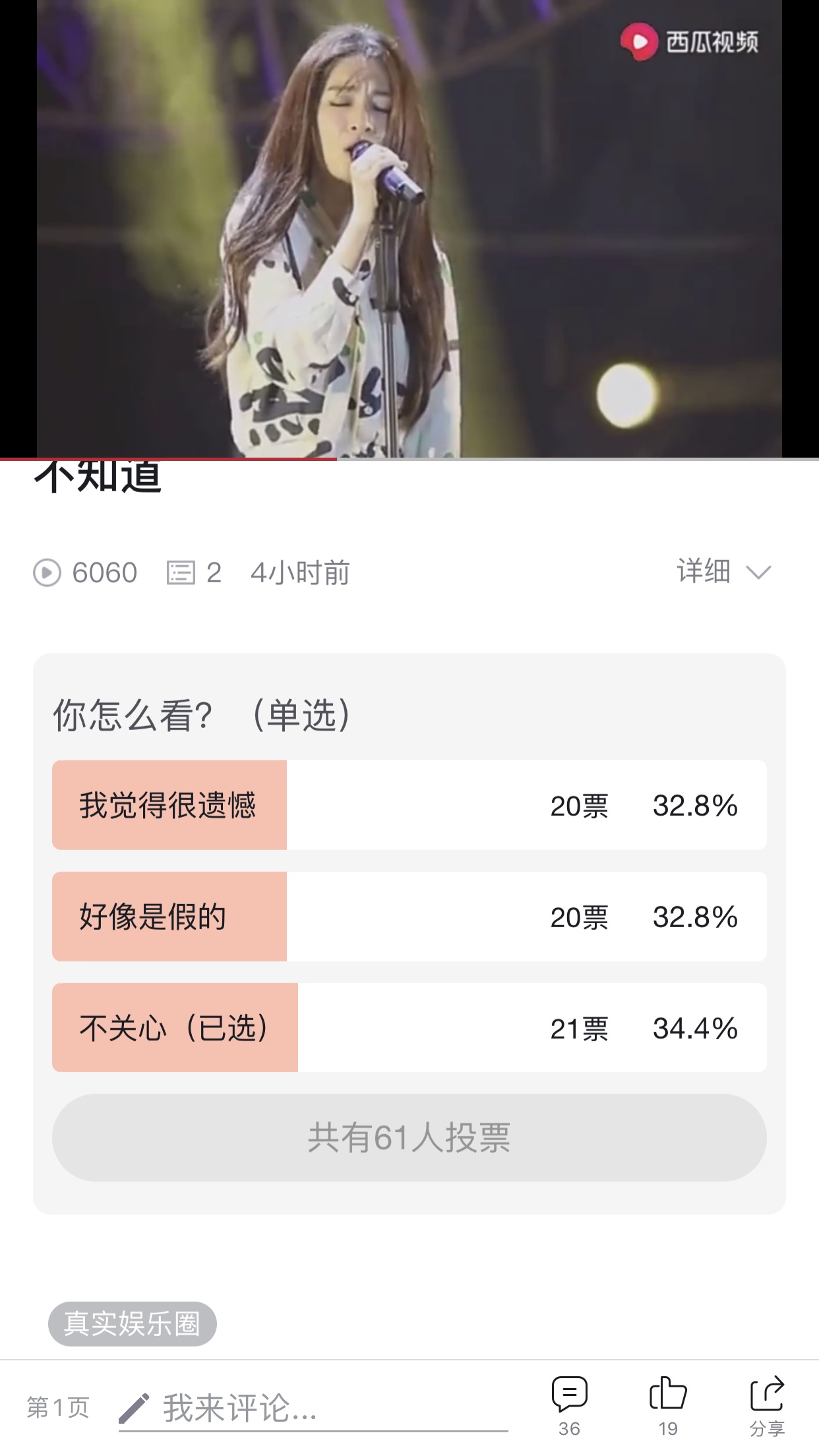
Task: Tap the 共有61人投票 vote total bar
Action: 409,1137
